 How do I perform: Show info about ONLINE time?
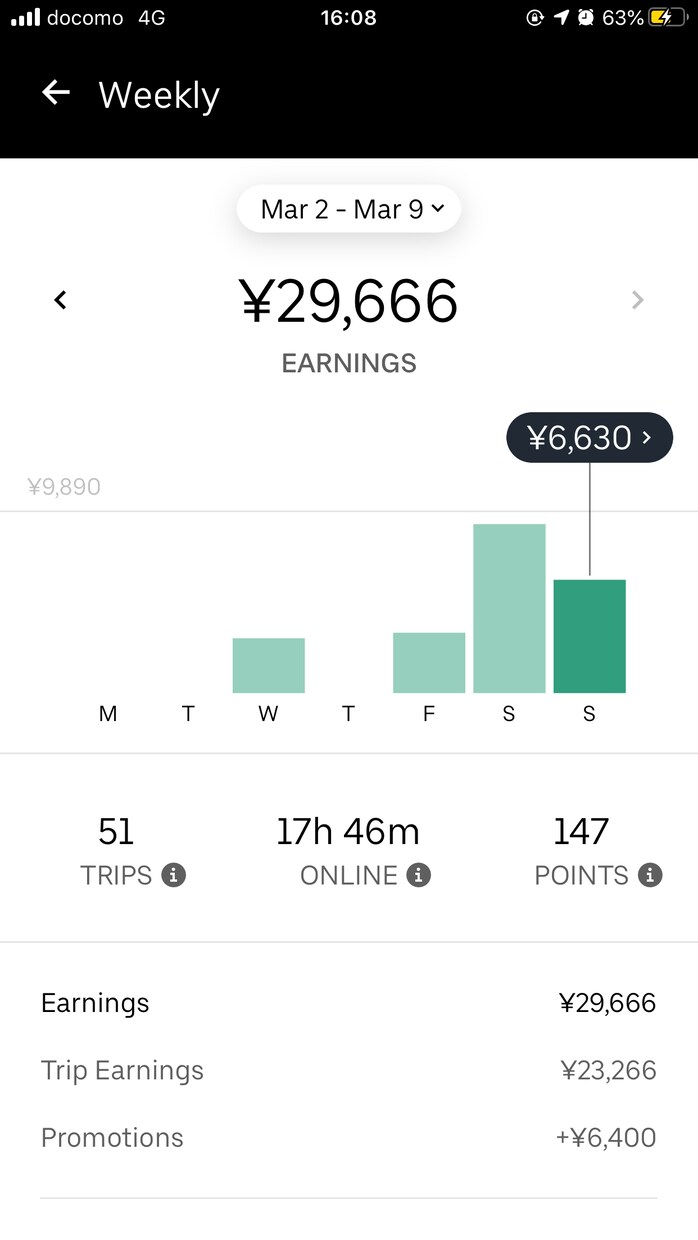coord(419,876)
